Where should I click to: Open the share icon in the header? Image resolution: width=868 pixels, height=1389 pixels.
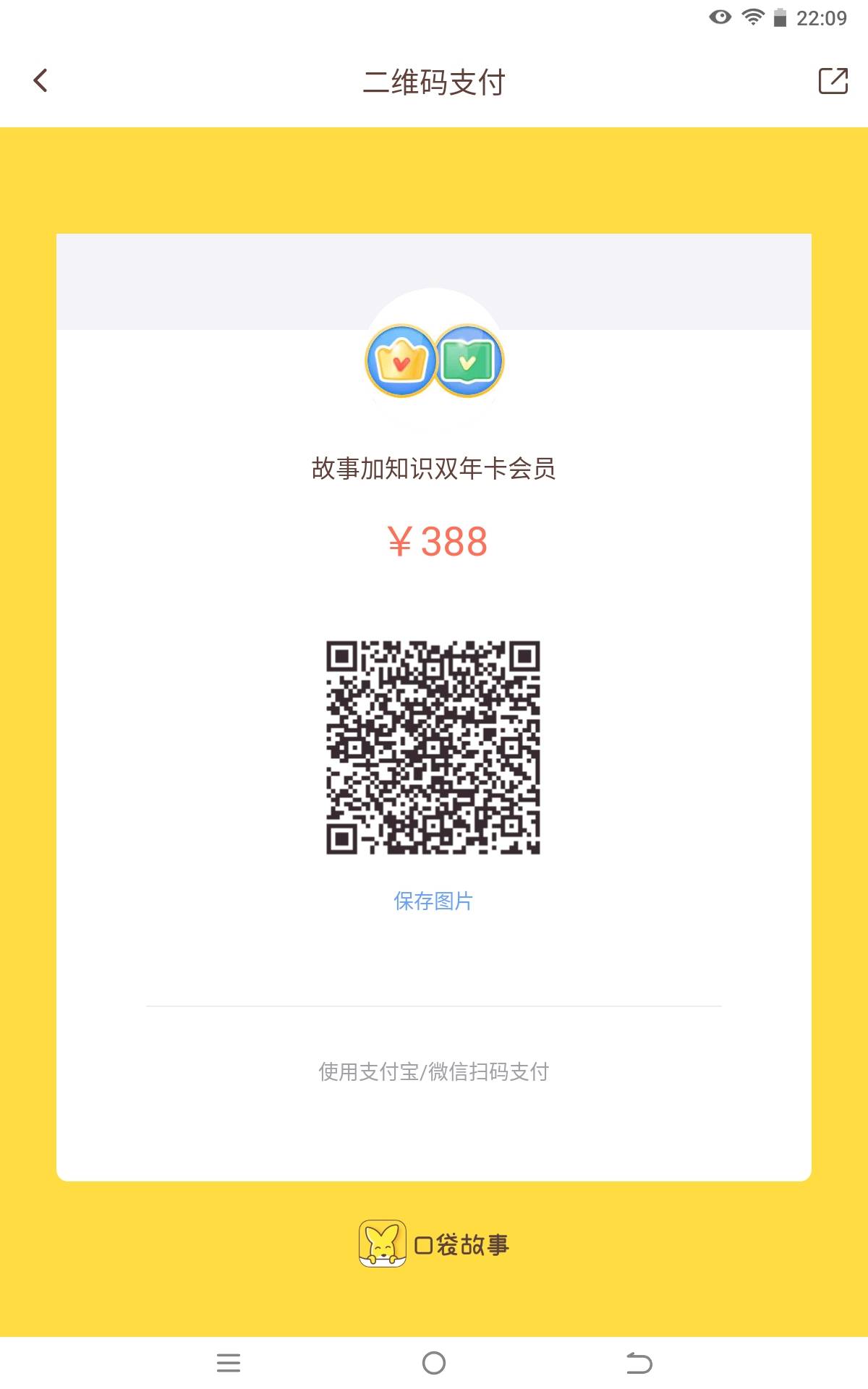pos(833,80)
